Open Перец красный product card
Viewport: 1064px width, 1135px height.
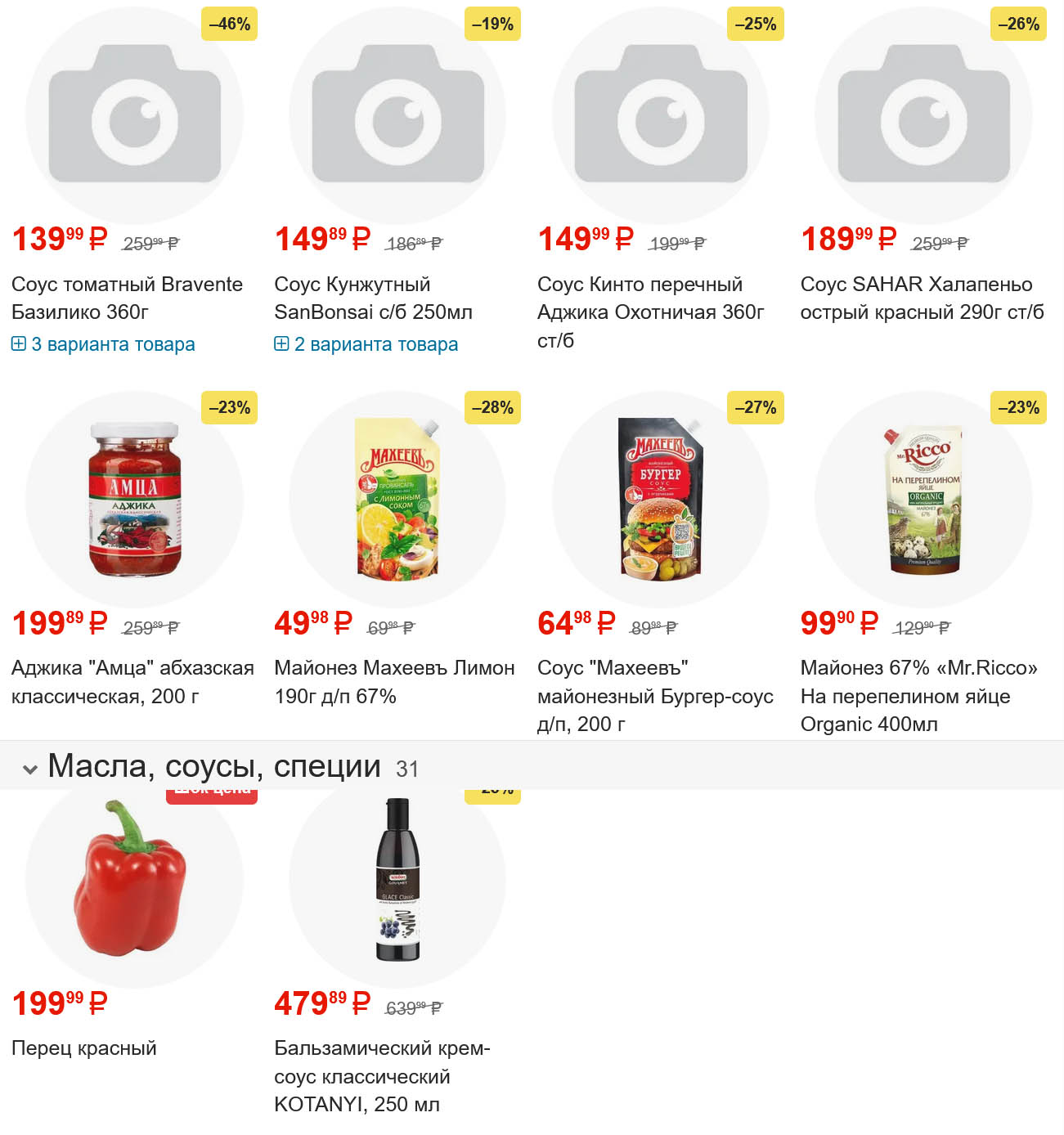[84, 1048]
